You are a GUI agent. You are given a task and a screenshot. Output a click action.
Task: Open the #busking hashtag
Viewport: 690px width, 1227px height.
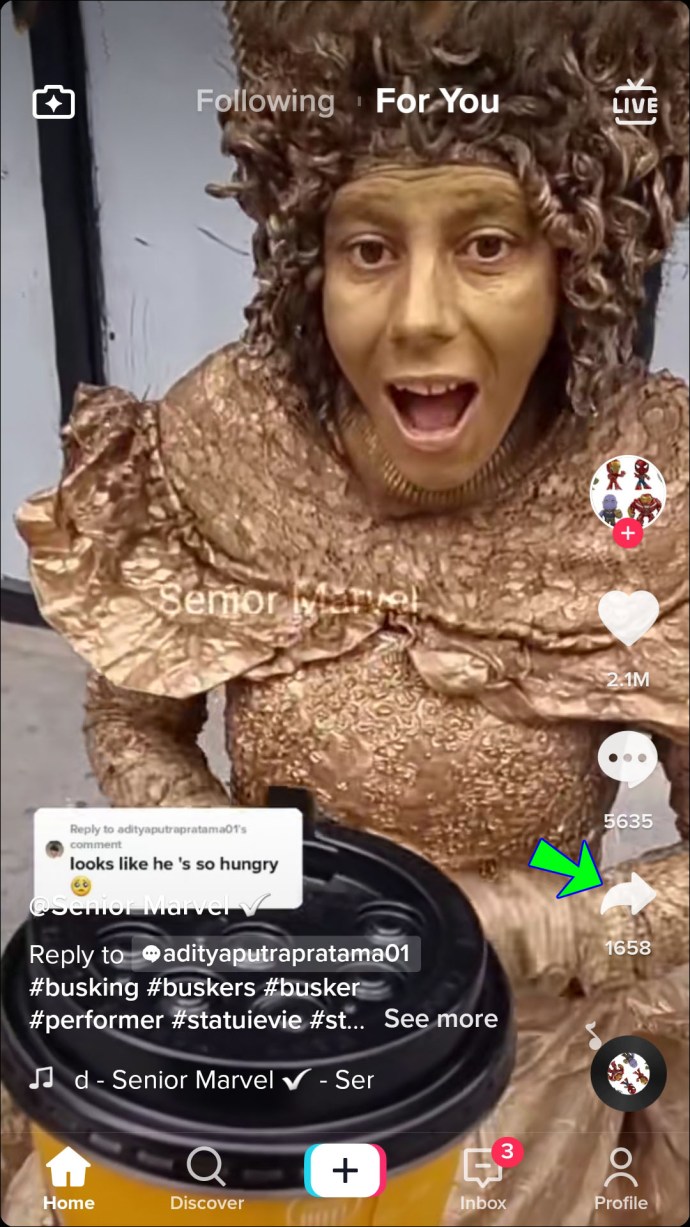click(x=83, y=987)
